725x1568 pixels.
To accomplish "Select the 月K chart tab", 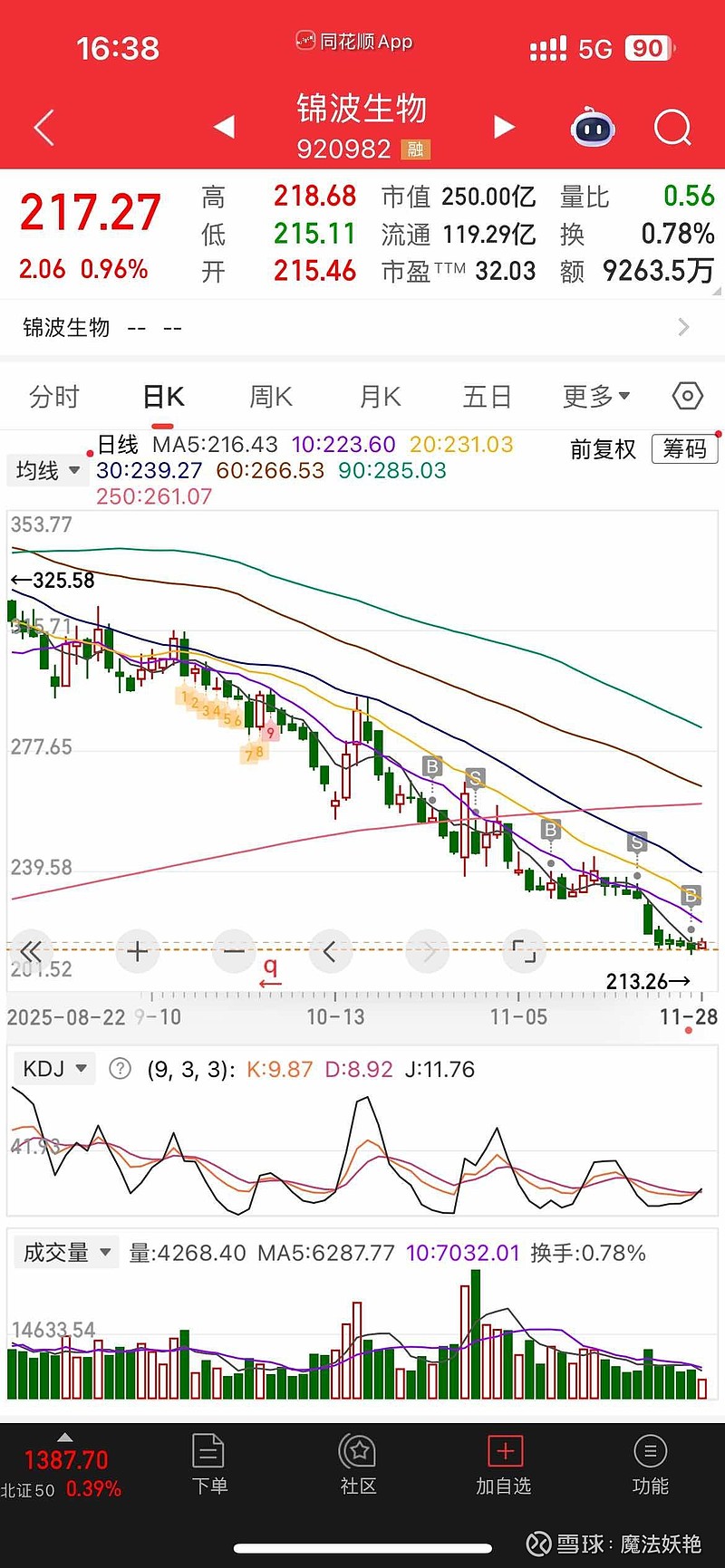I will (380, 397).
